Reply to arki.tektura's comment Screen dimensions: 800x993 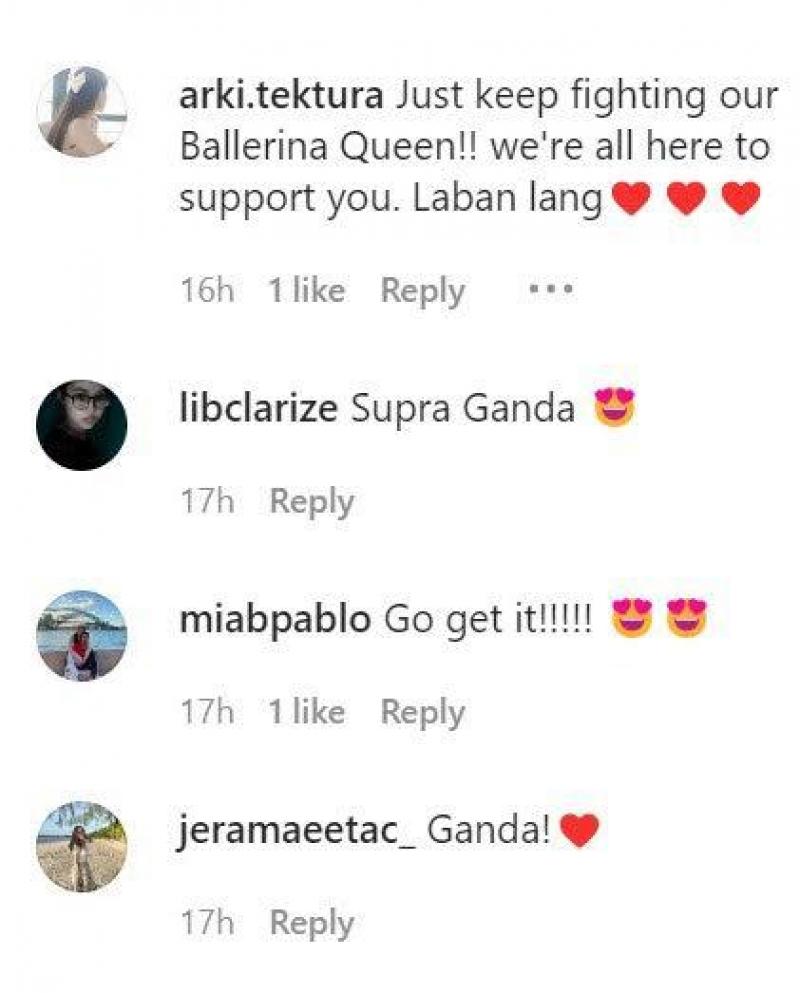[422, 291]
